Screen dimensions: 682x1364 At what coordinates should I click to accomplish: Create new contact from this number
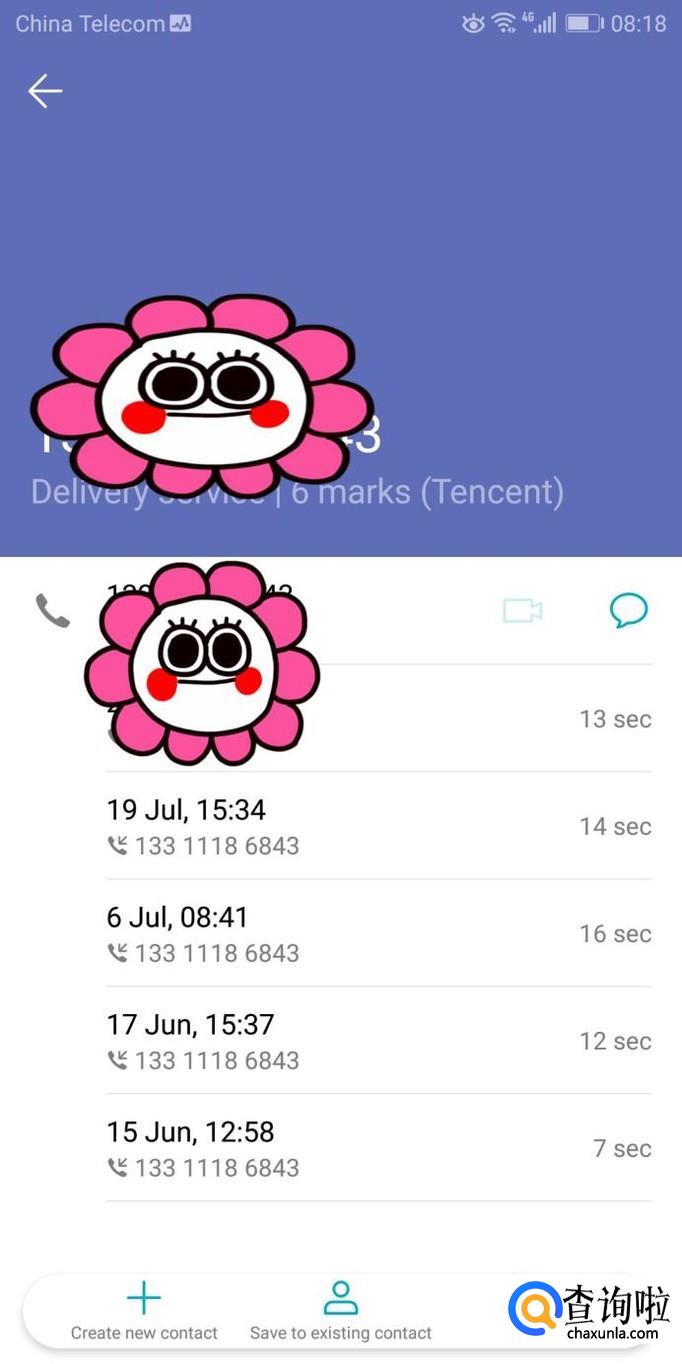click(144, 1312)
